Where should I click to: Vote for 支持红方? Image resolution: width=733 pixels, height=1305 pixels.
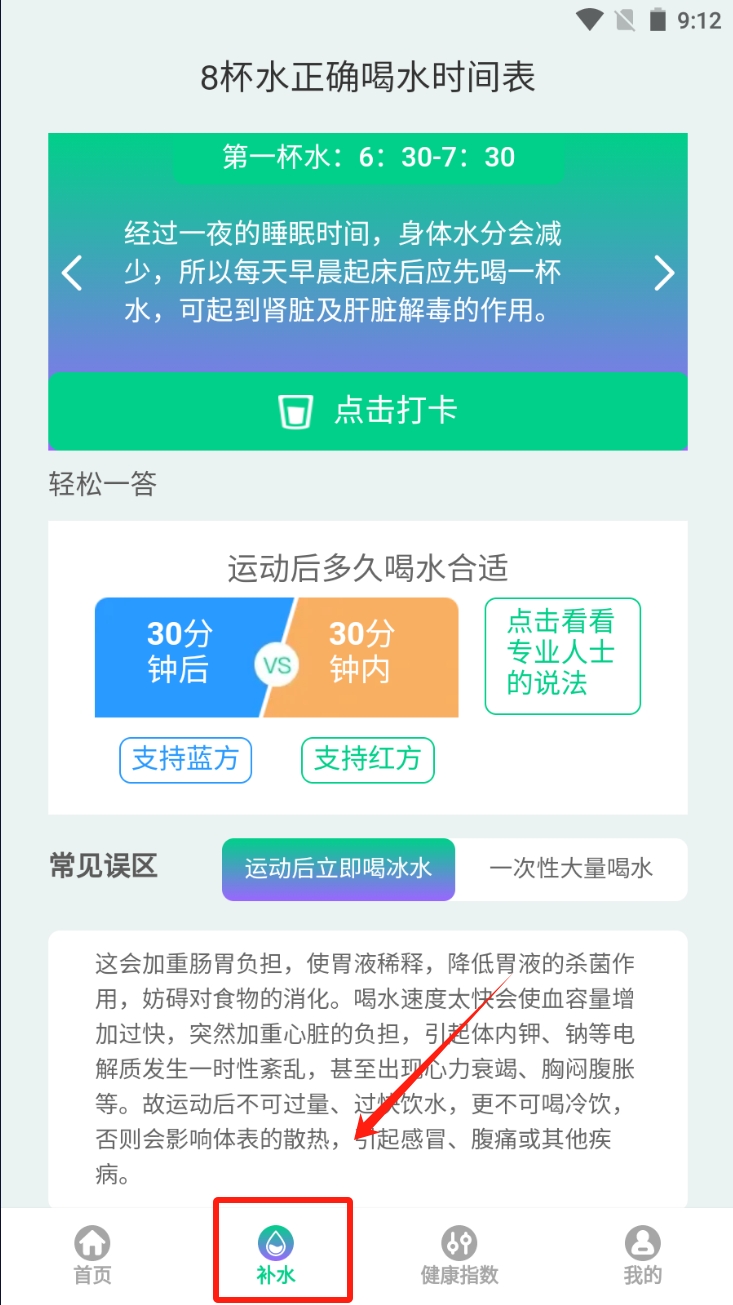pyautogui.click(x=368, y=760)
